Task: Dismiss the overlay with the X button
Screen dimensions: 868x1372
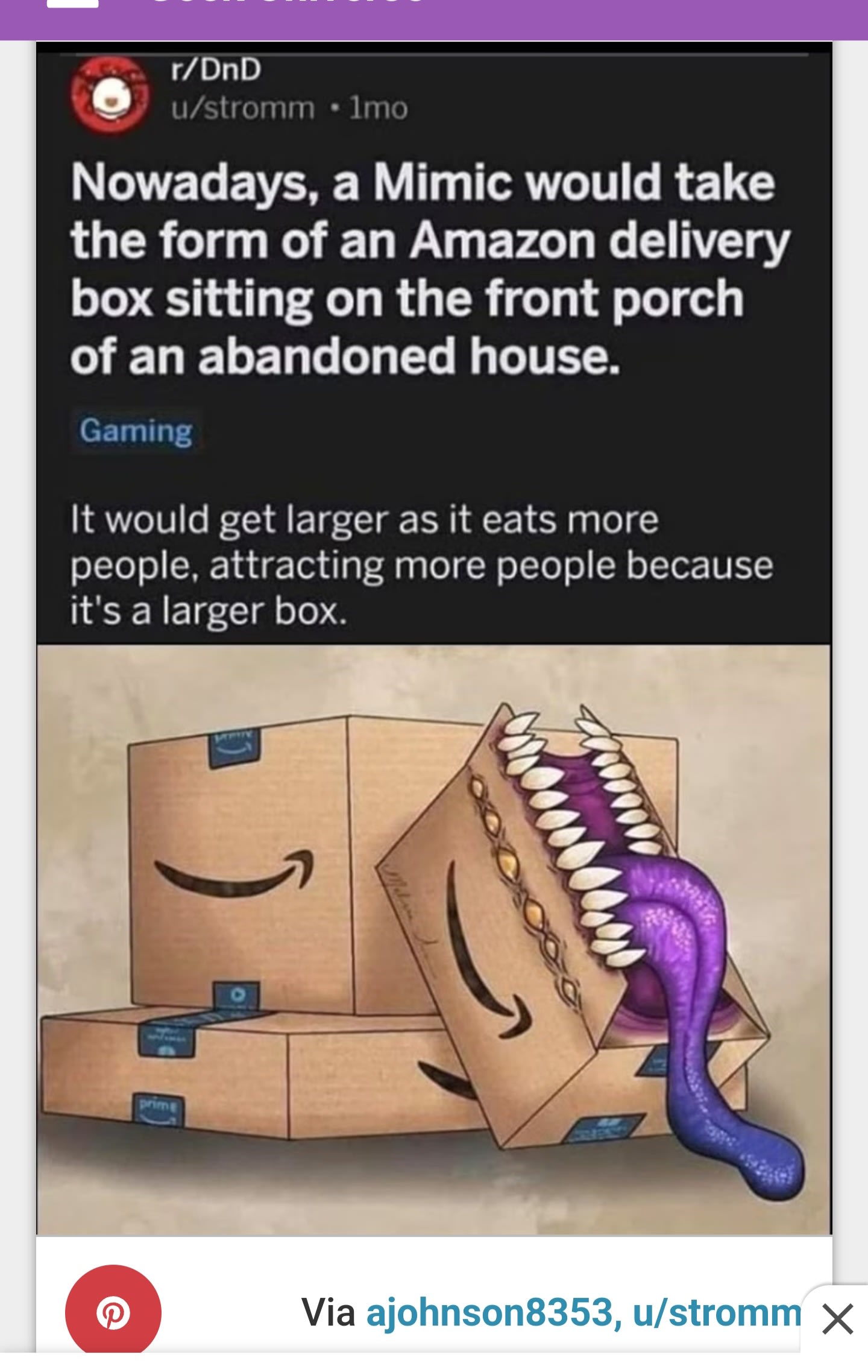Action: pos(837,1319)
